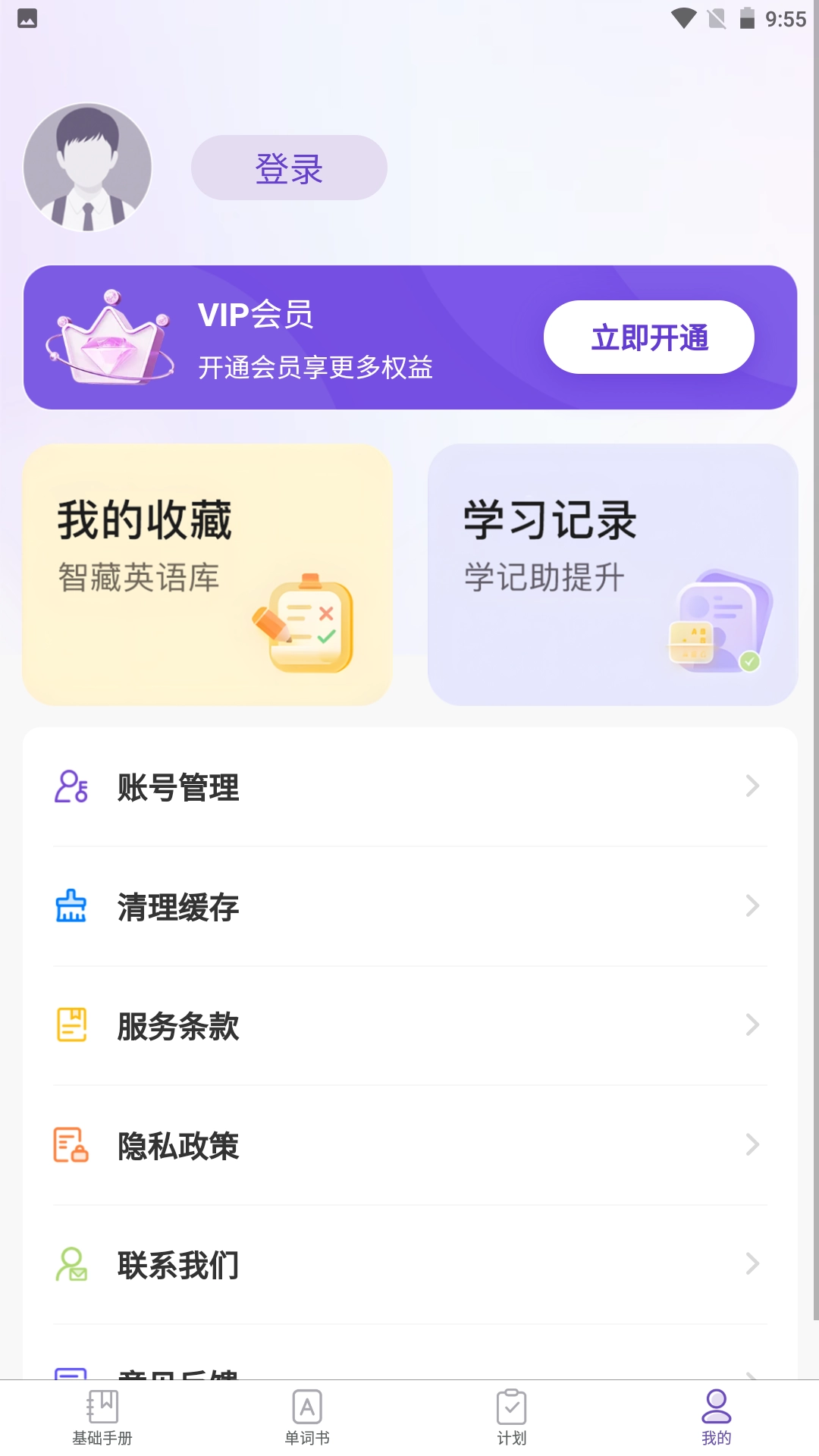The width and height of the screenshot is (819, 1456).
Task: Click the 清理缓存 broom icon
Action: click(x=71, y=907)
